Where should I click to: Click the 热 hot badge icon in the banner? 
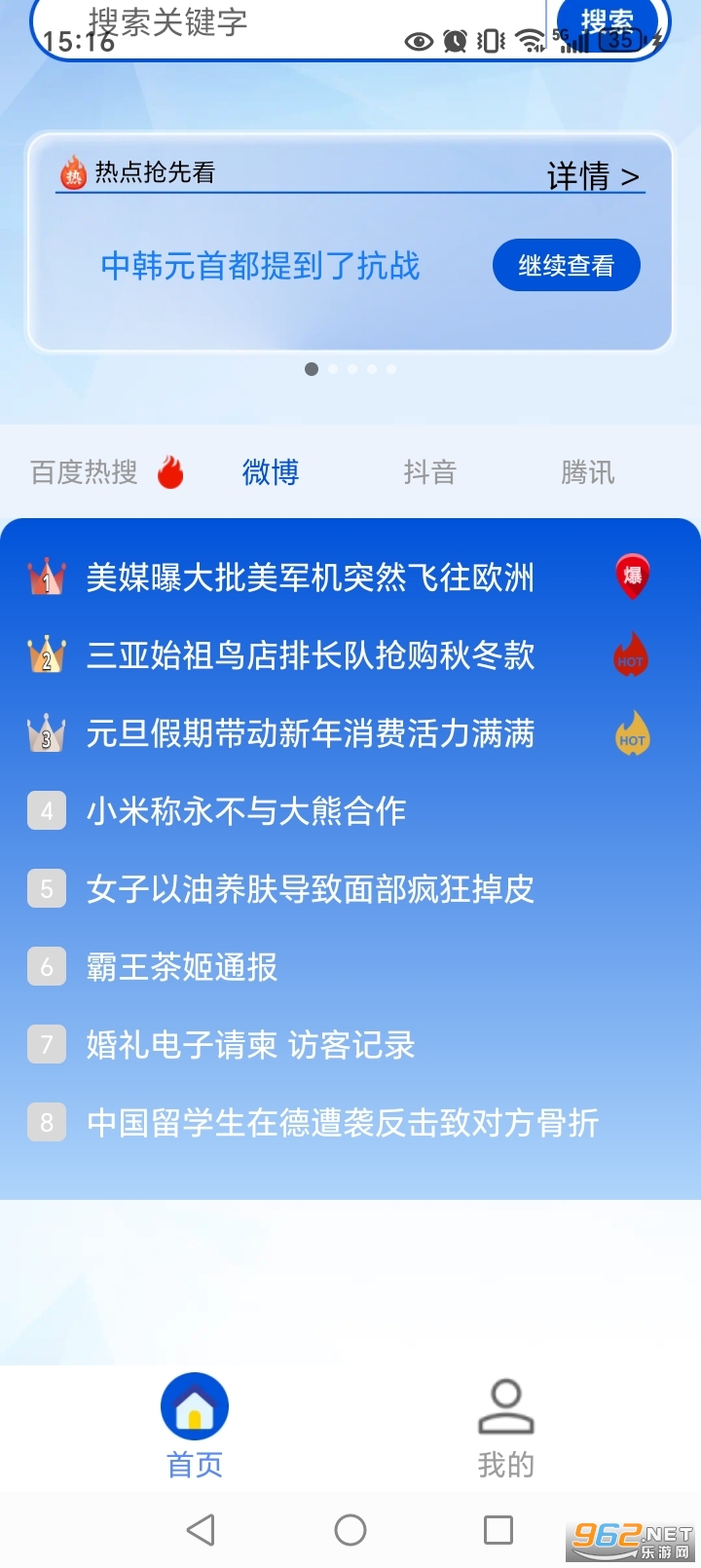tap(72, 173)
